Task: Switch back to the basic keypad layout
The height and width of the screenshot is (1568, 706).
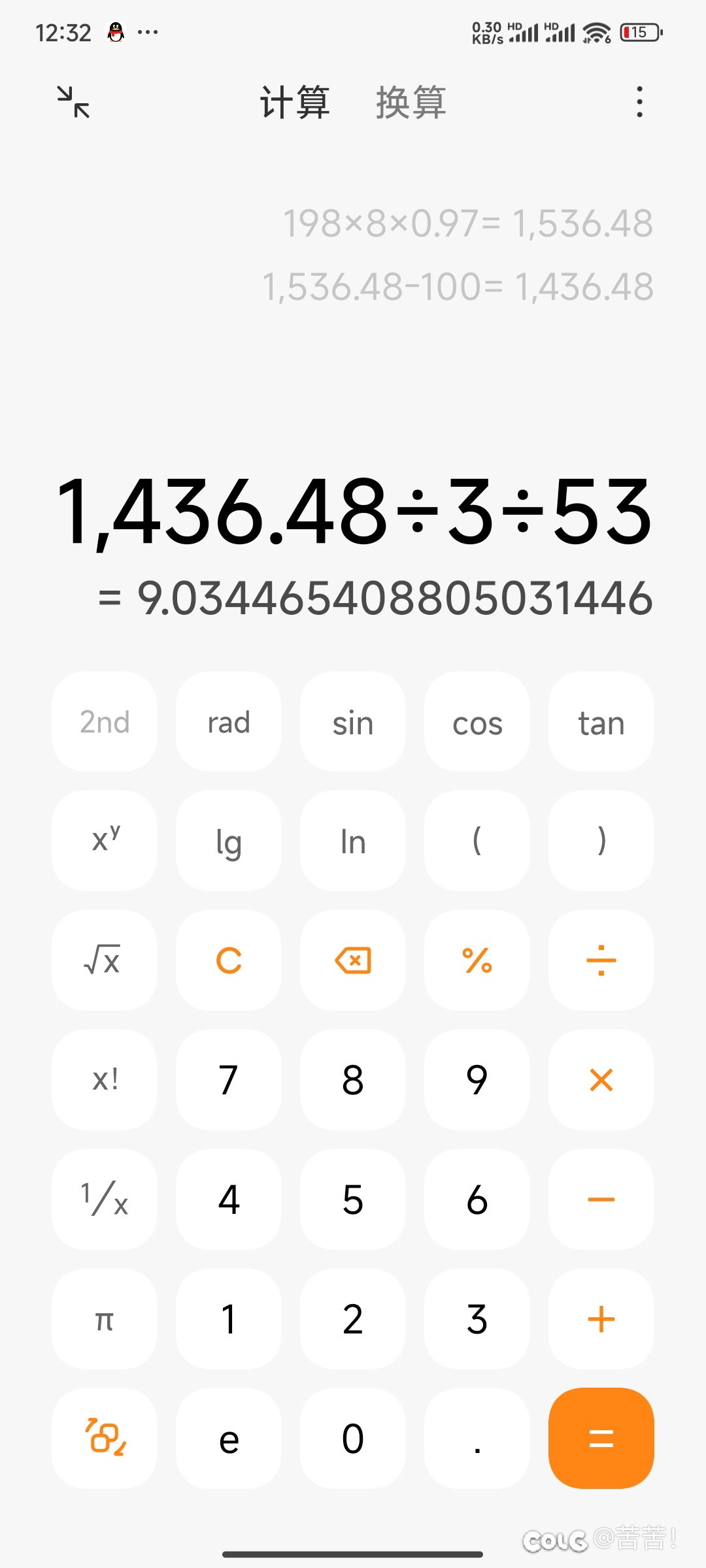Action: tap(105, 1438)
